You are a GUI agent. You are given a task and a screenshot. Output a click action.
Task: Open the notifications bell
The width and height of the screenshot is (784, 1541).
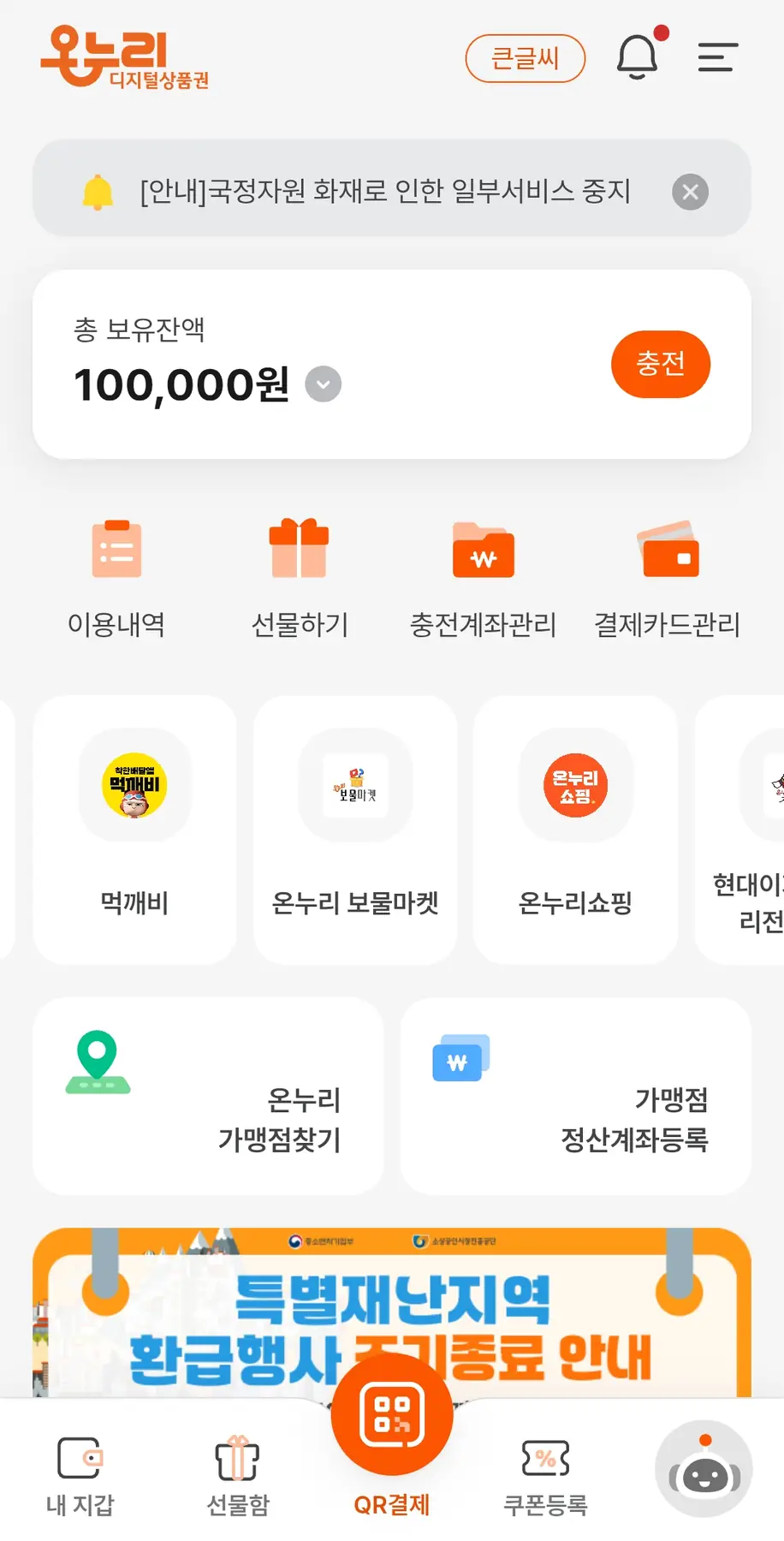638,57
